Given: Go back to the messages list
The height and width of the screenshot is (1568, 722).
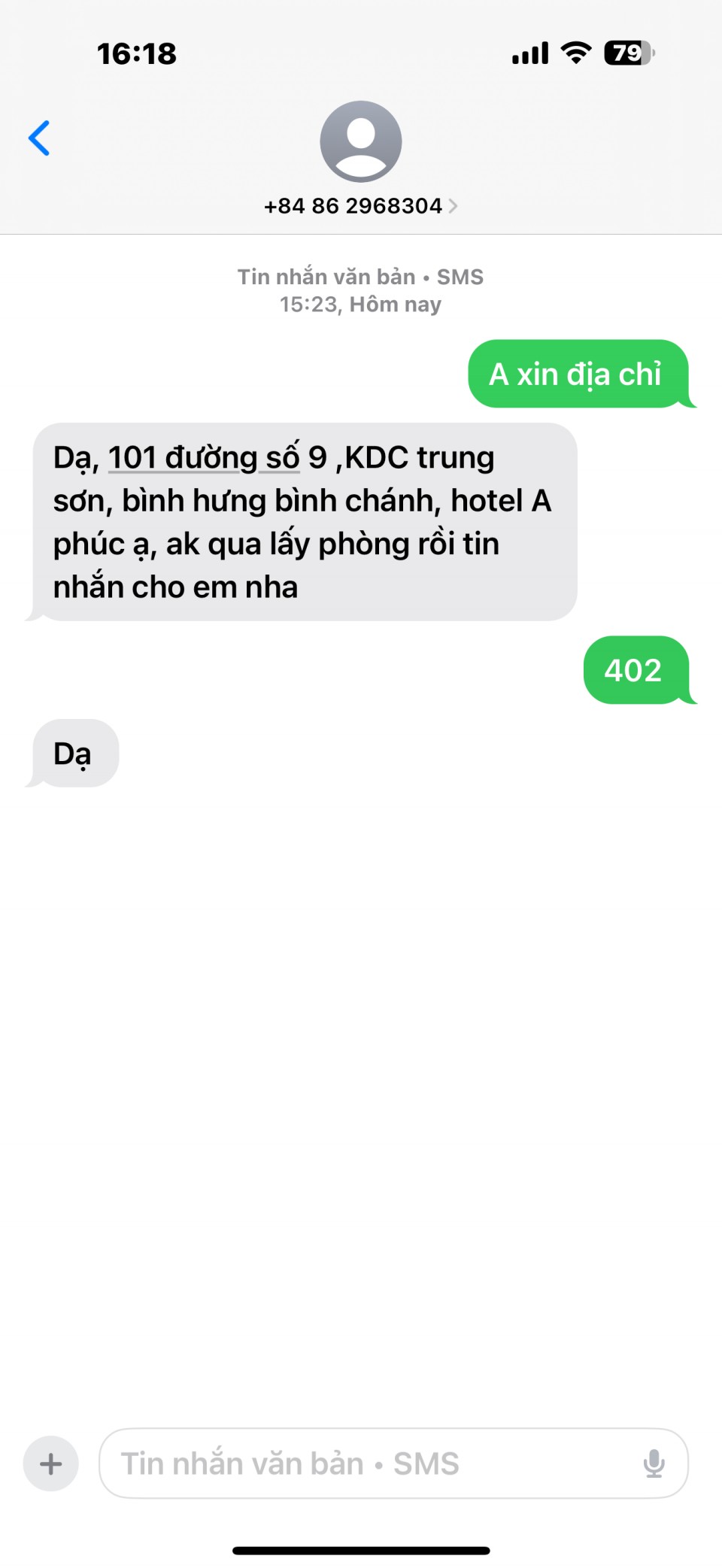Looking at the screenshot, I should (x=39, y=138).
